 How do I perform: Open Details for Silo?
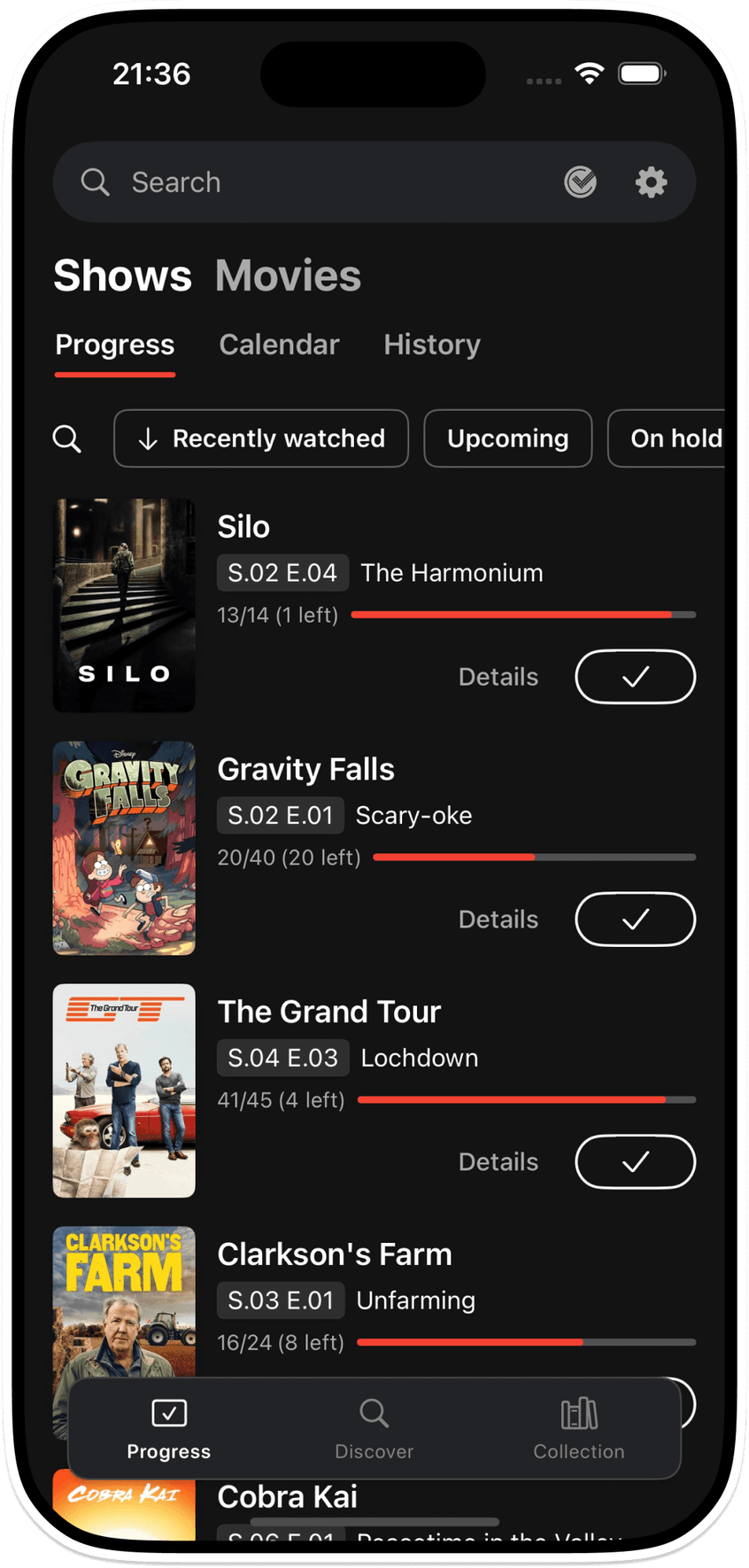click(498, 677)
